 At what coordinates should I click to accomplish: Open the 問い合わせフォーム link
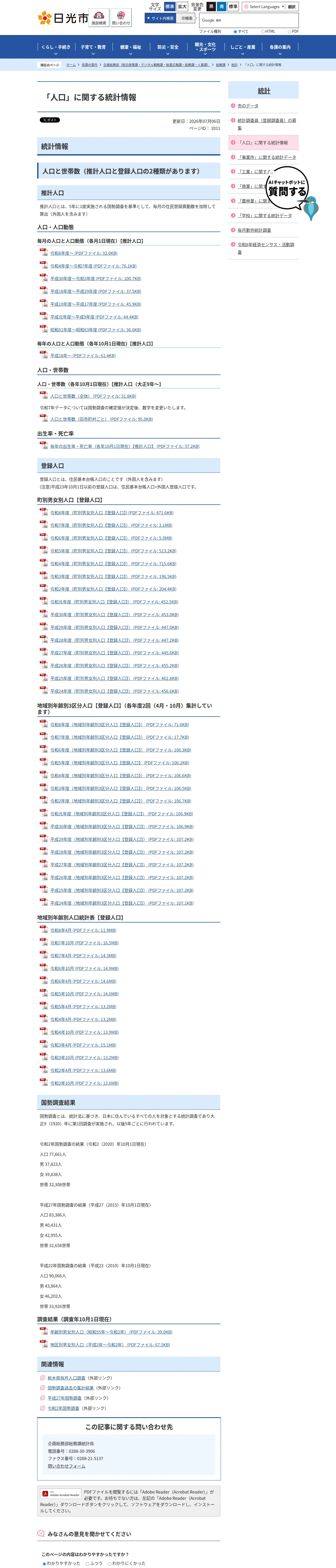66,1466
